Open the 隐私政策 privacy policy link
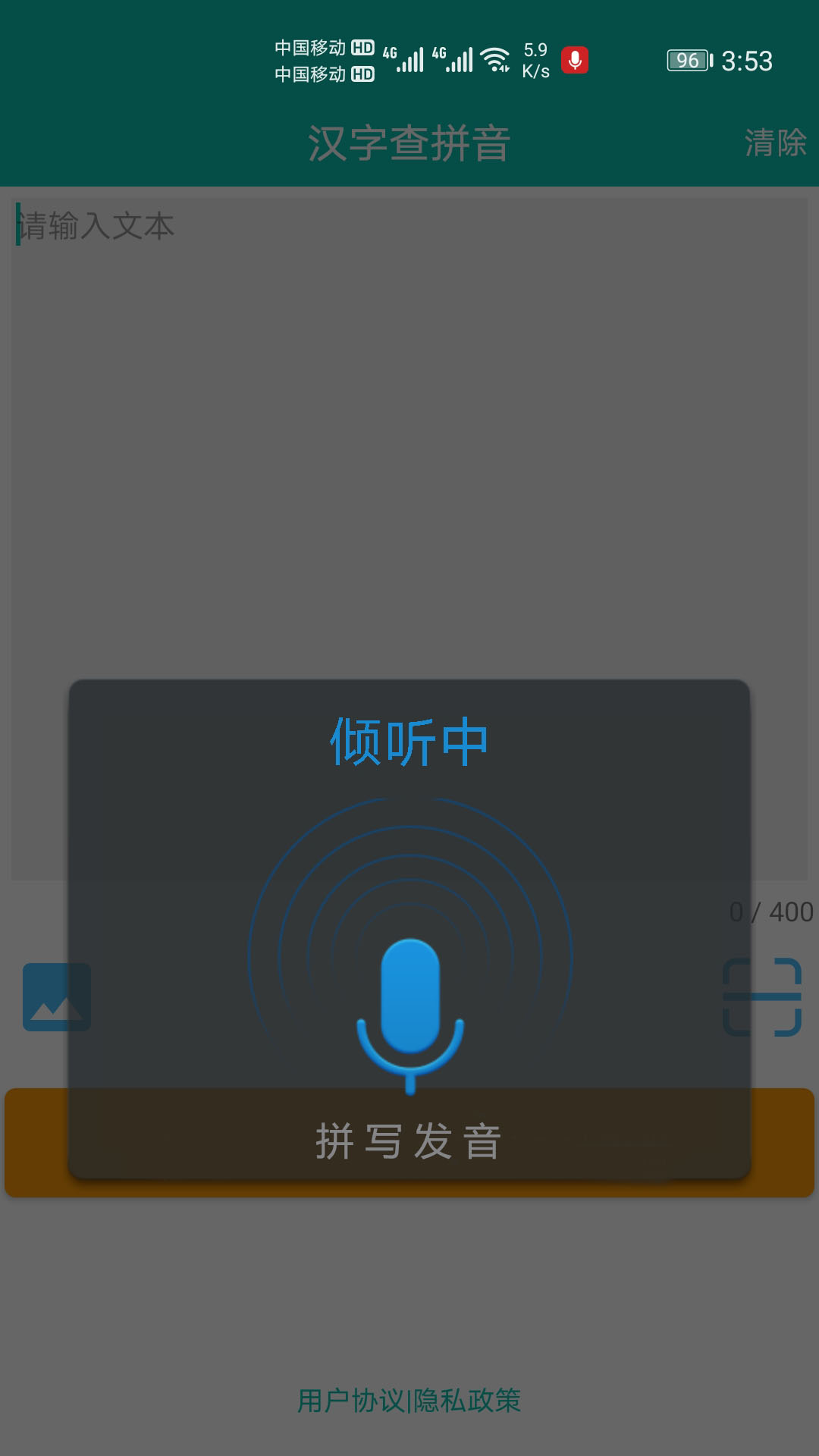 pos(469,1401)
